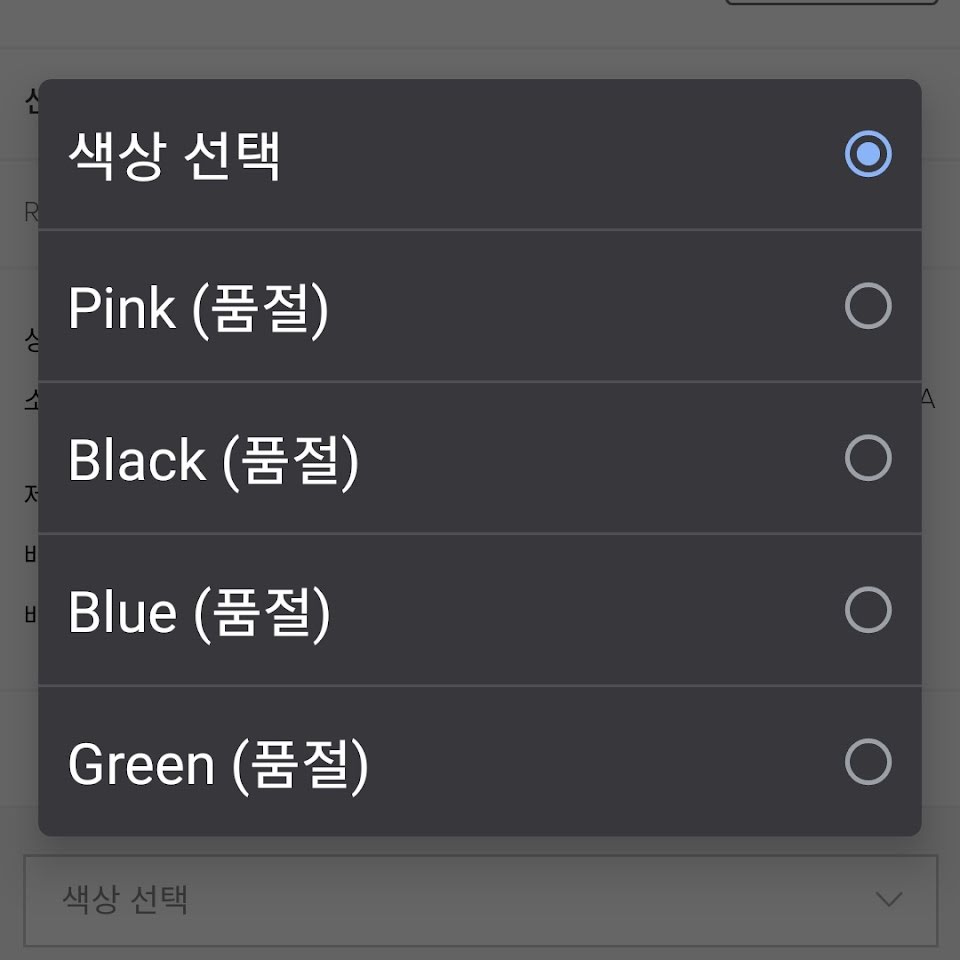Choose the Pink (품절) option
This screenshot has width=960, height=960.
click(x=867, y=306)
